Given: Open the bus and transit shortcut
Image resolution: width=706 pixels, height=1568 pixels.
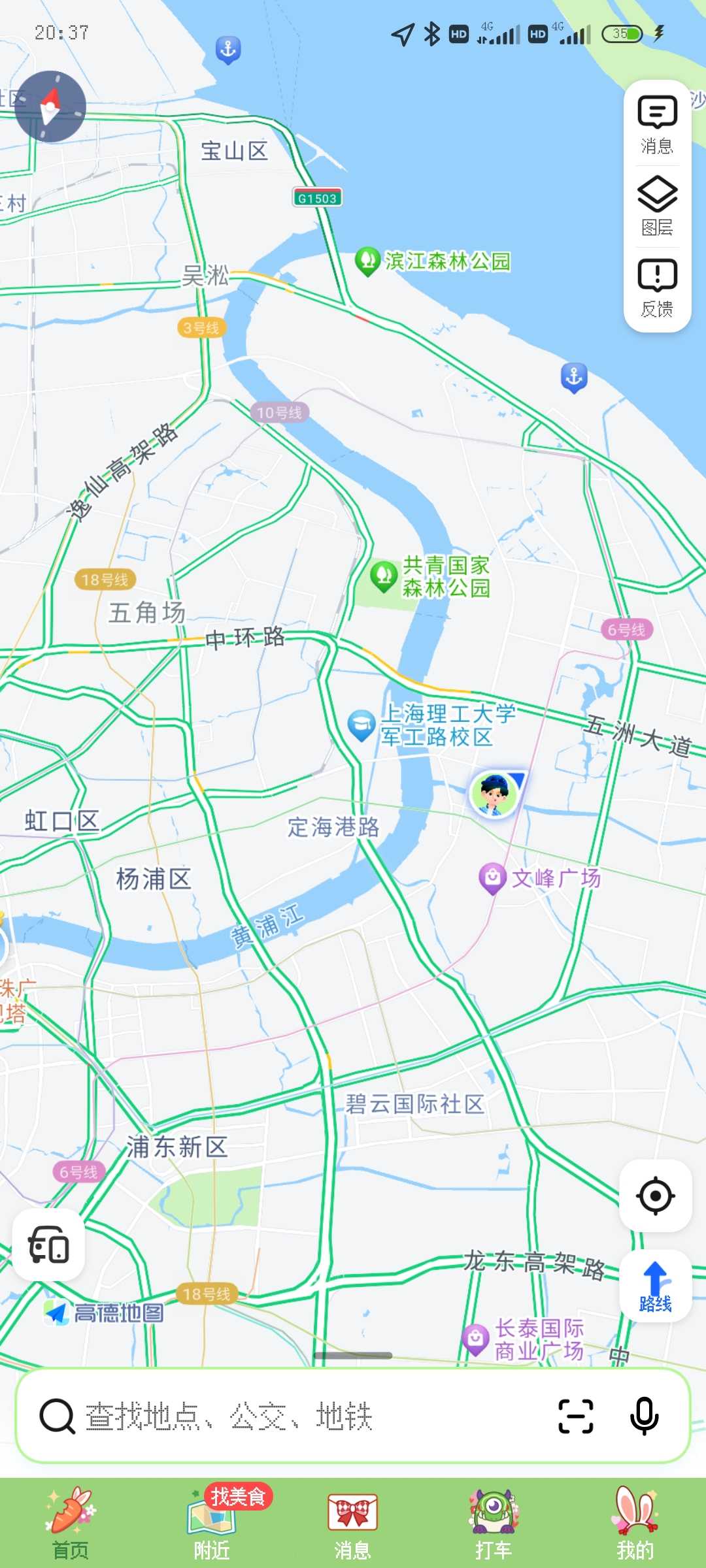Looking at the screenshot, I should pos(48,1245).
